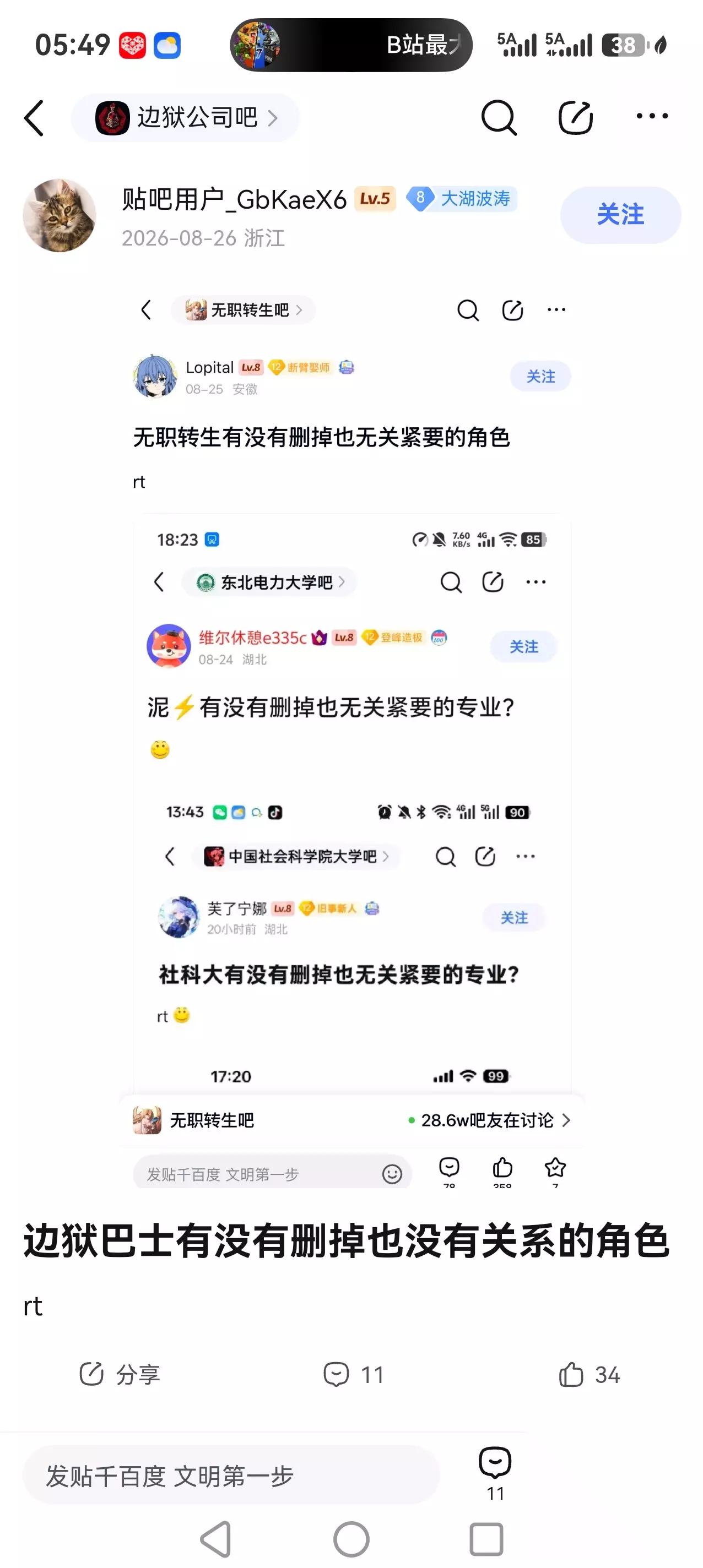Open the embedded screenshot image in the post
This screenshot has width=703, height=1568.
point(351,738)
